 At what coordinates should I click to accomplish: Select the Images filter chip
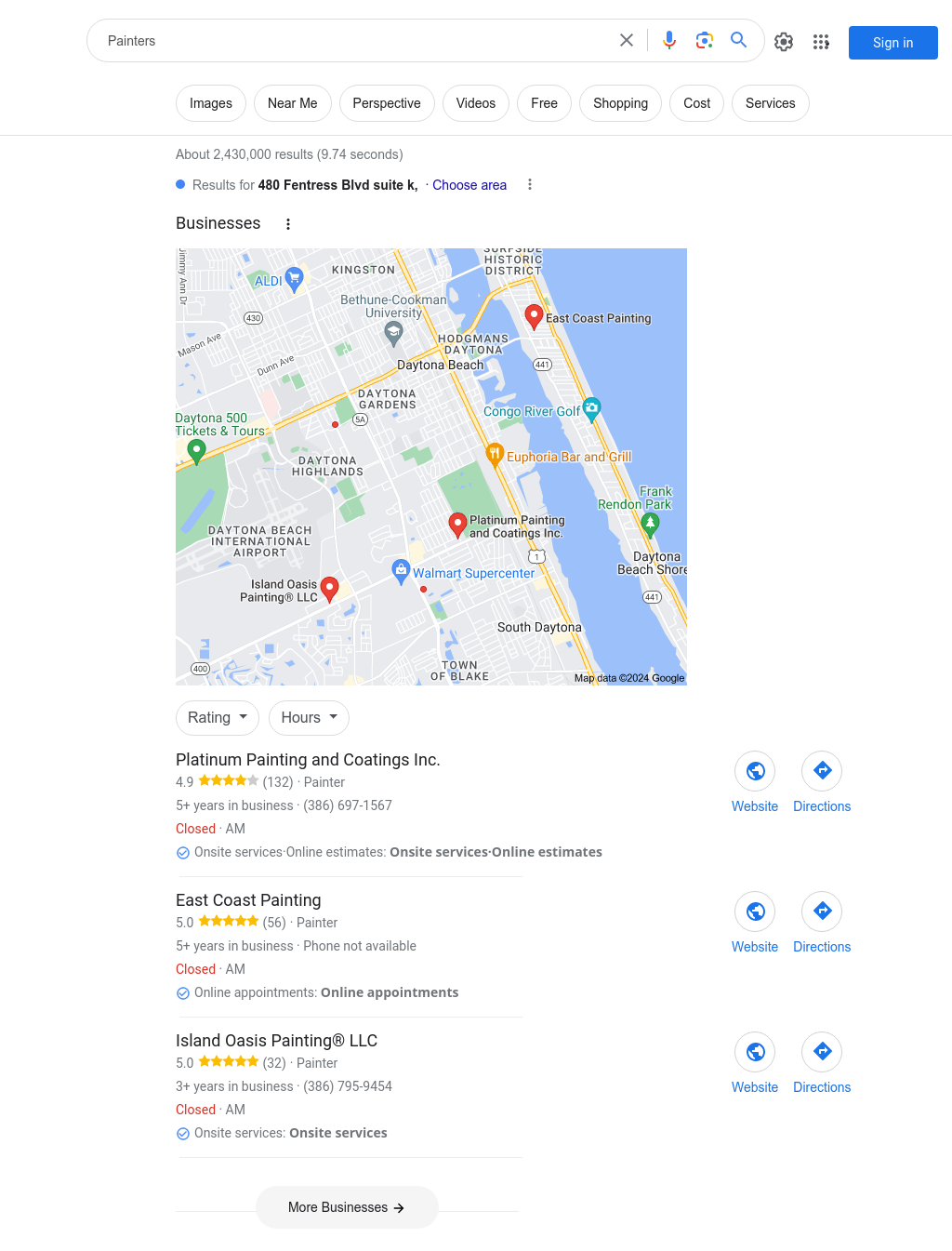pos(211,103)
